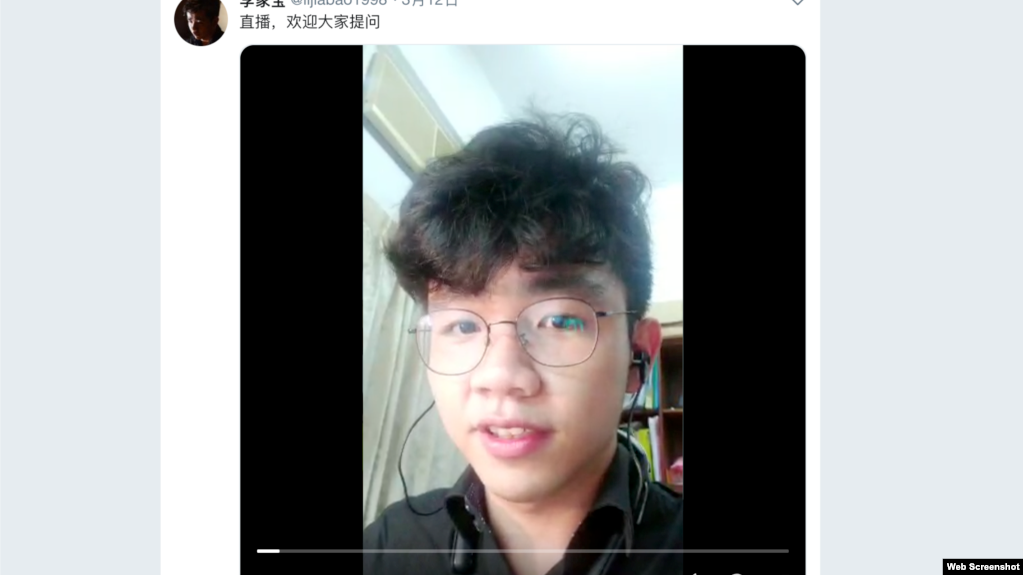The width and height of the screenshot is (1023, 575).
Task: Play the embedded live video
Action: coord(522,300)
